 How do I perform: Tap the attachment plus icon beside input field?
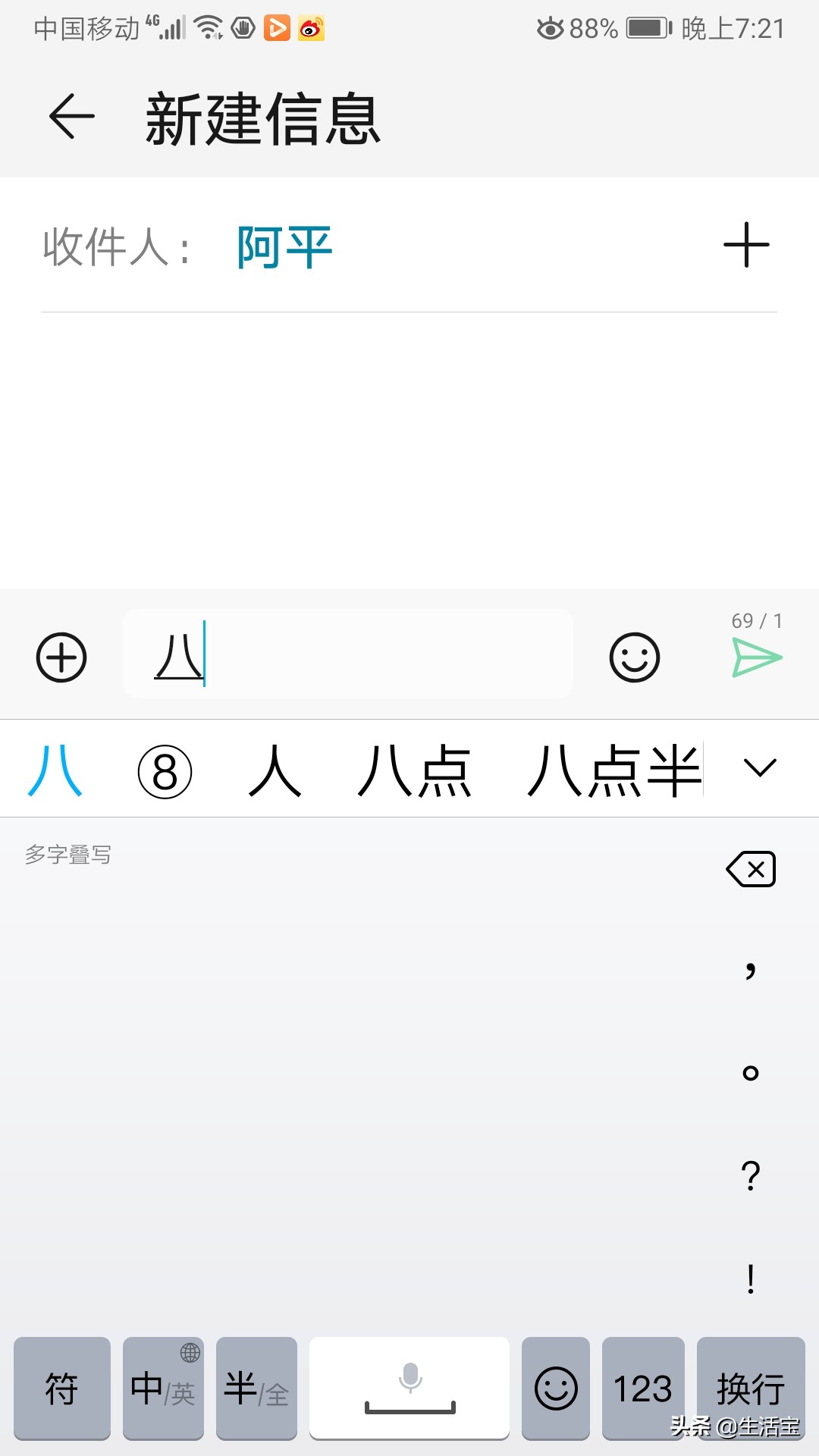click(x=61, y=657)
